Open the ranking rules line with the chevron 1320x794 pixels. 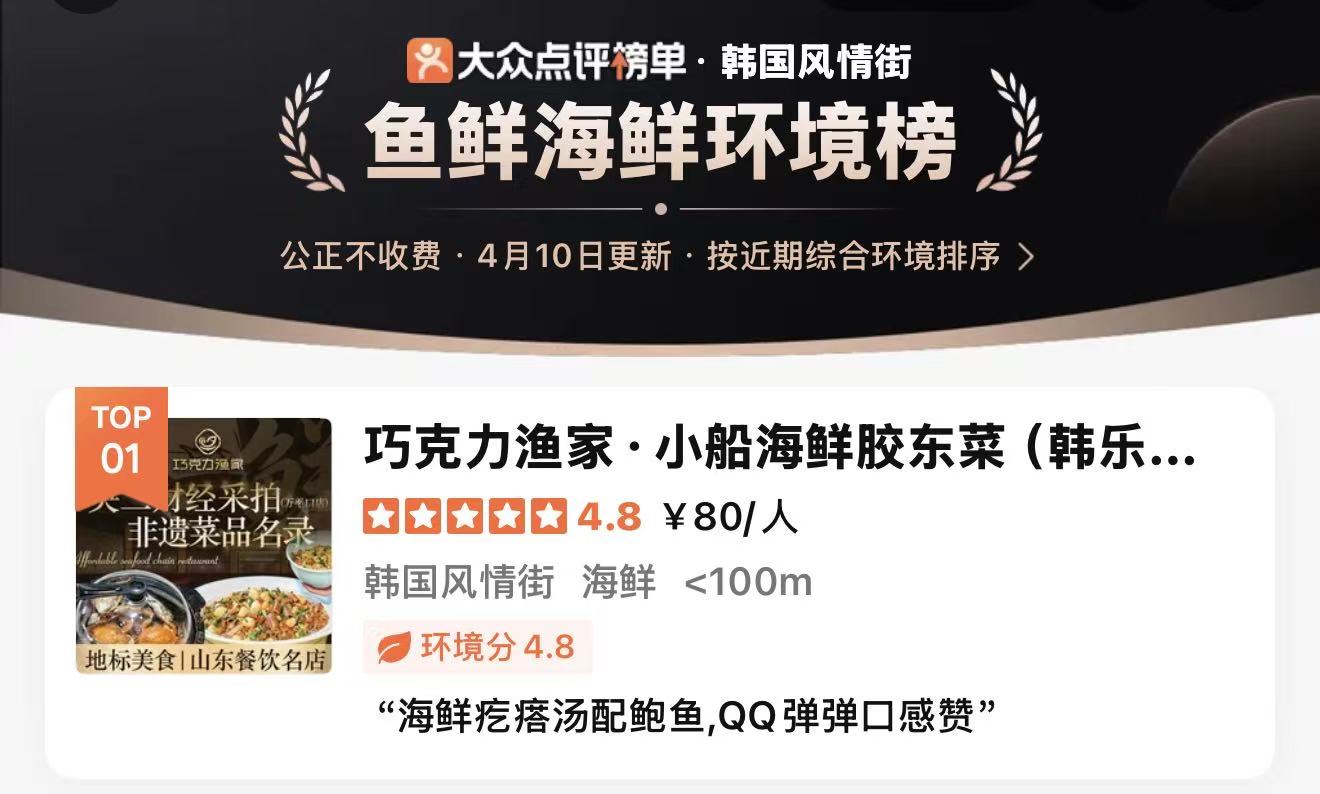coord(658,257)
